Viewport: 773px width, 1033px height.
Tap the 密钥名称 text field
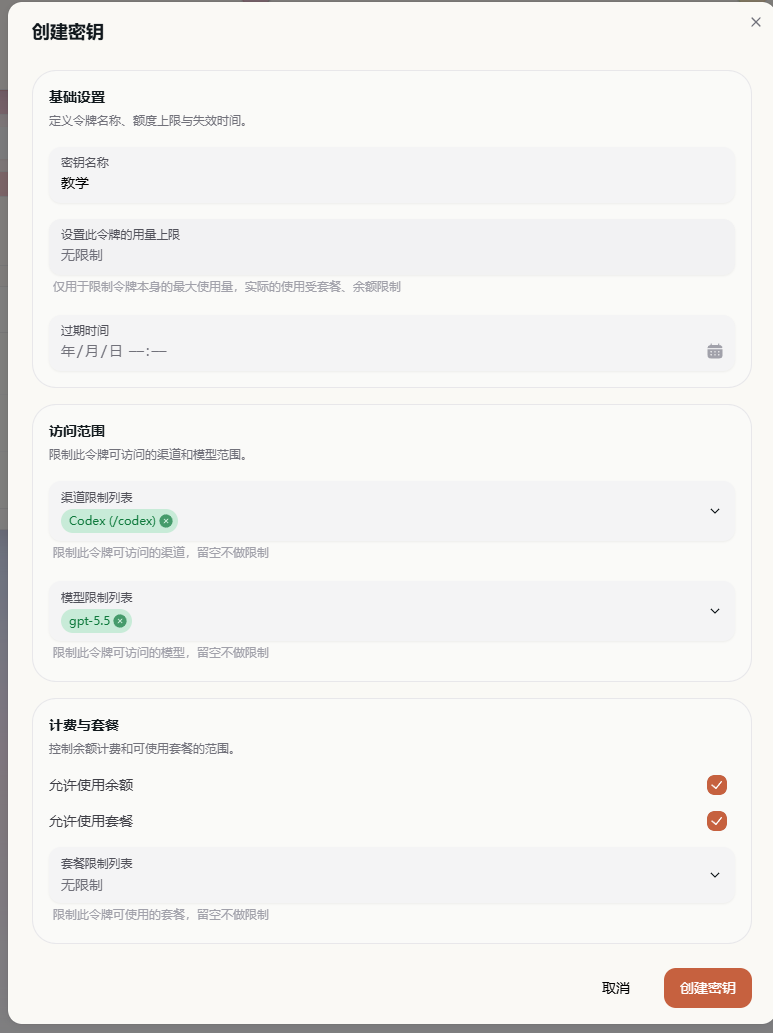(390, 183)
